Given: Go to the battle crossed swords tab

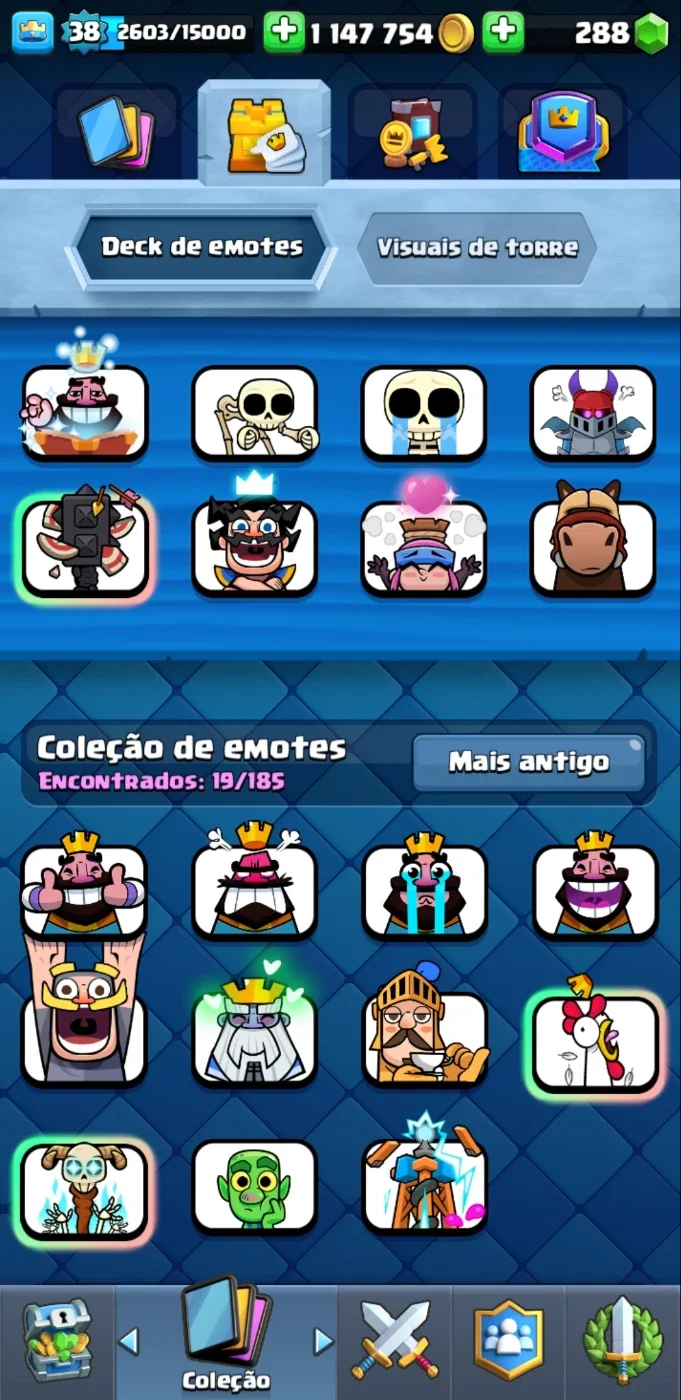Looking at the screenshot, I should (x=394, y=1342).
